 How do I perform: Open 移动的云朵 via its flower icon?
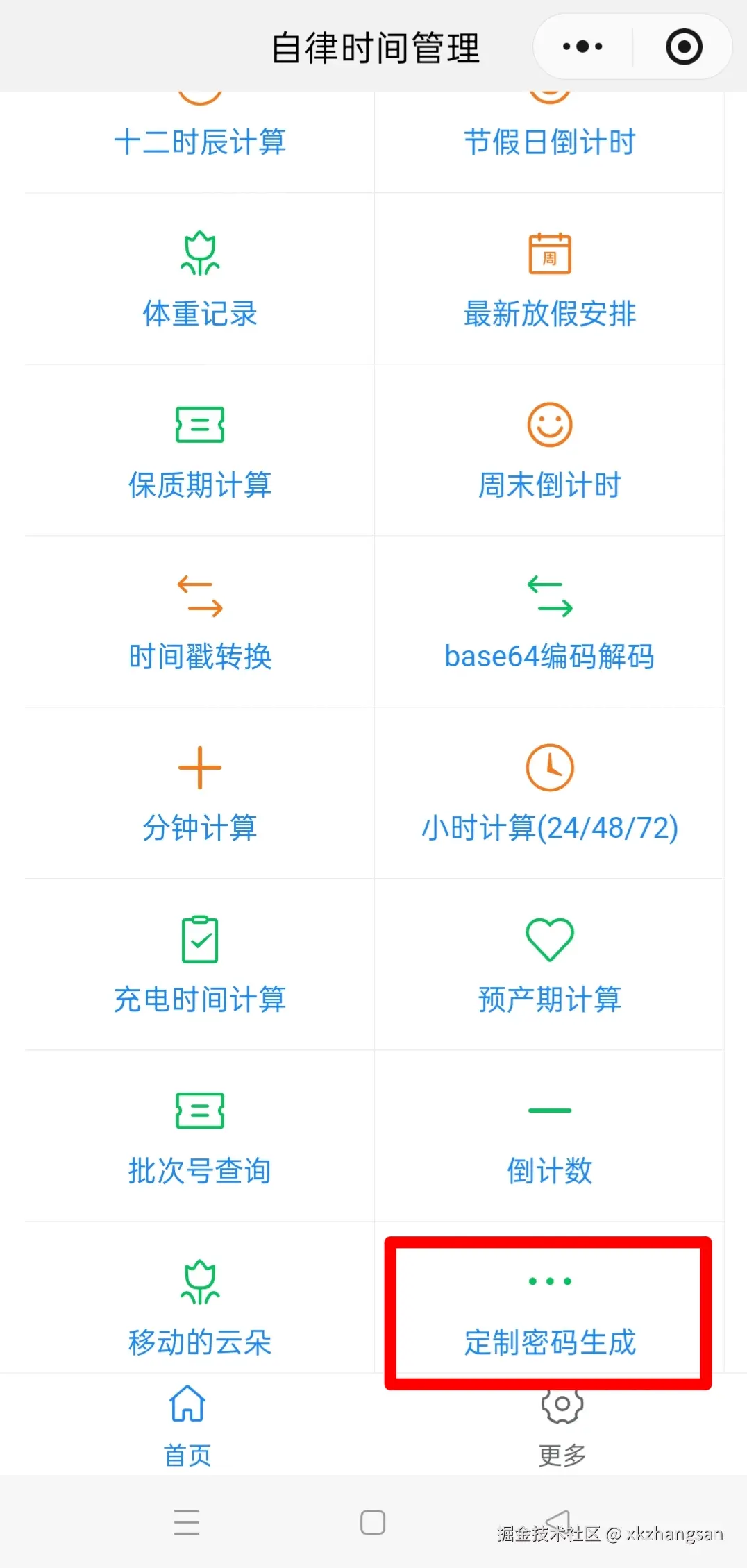199,1283
